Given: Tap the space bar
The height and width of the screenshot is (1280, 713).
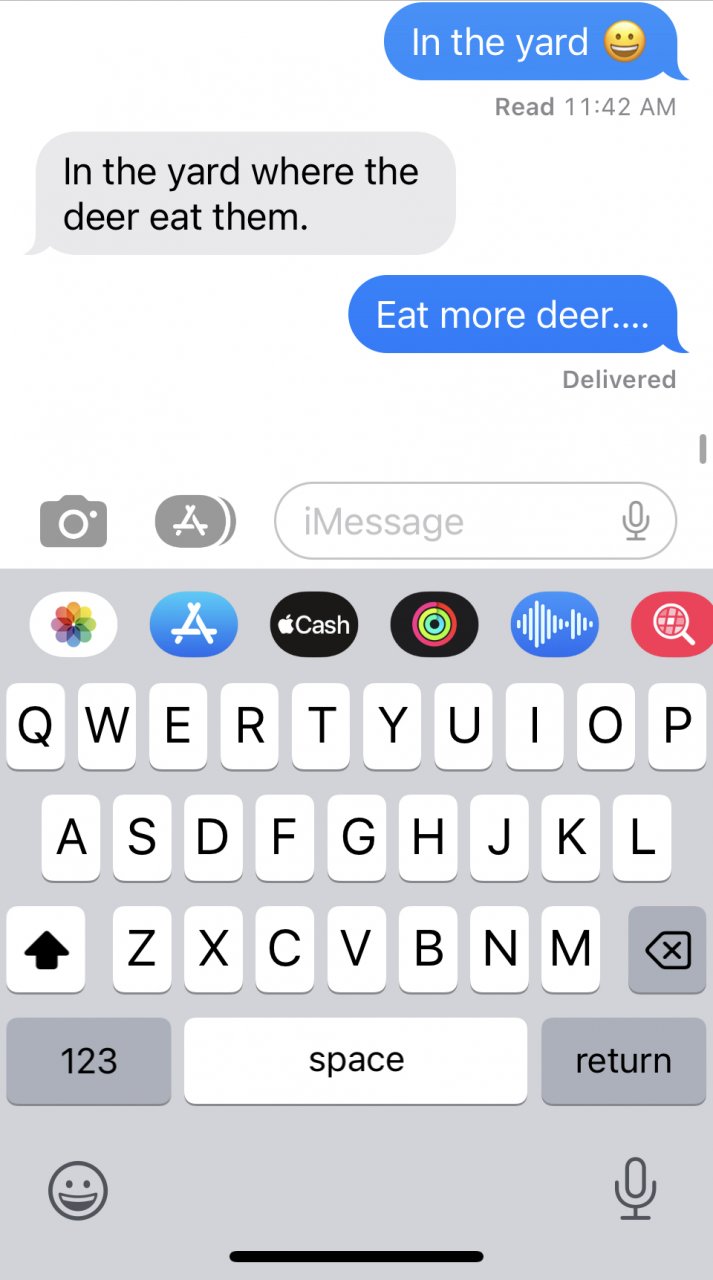Looking at the screenshot, I should (x=356, y=1061).
